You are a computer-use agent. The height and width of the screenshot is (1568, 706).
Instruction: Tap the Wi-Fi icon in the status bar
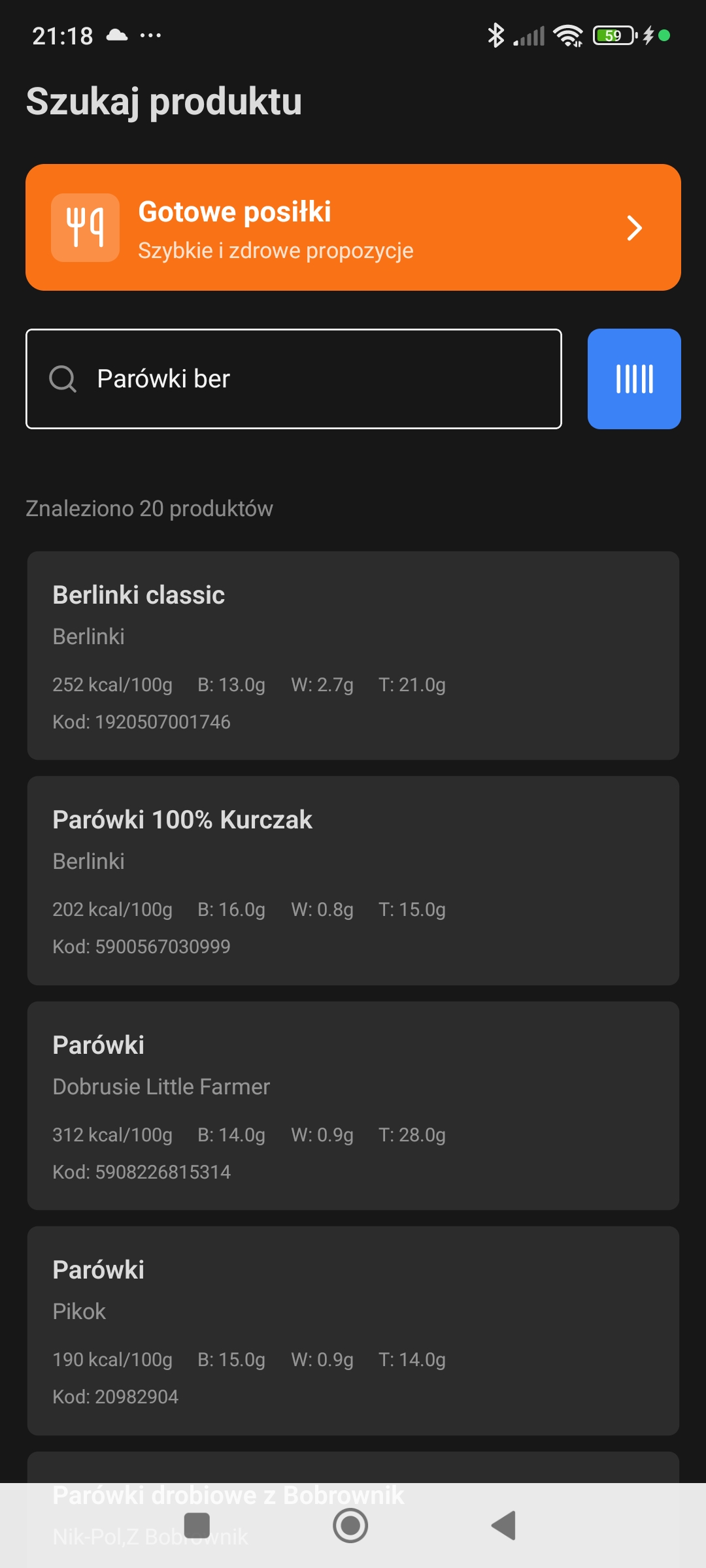569,36
